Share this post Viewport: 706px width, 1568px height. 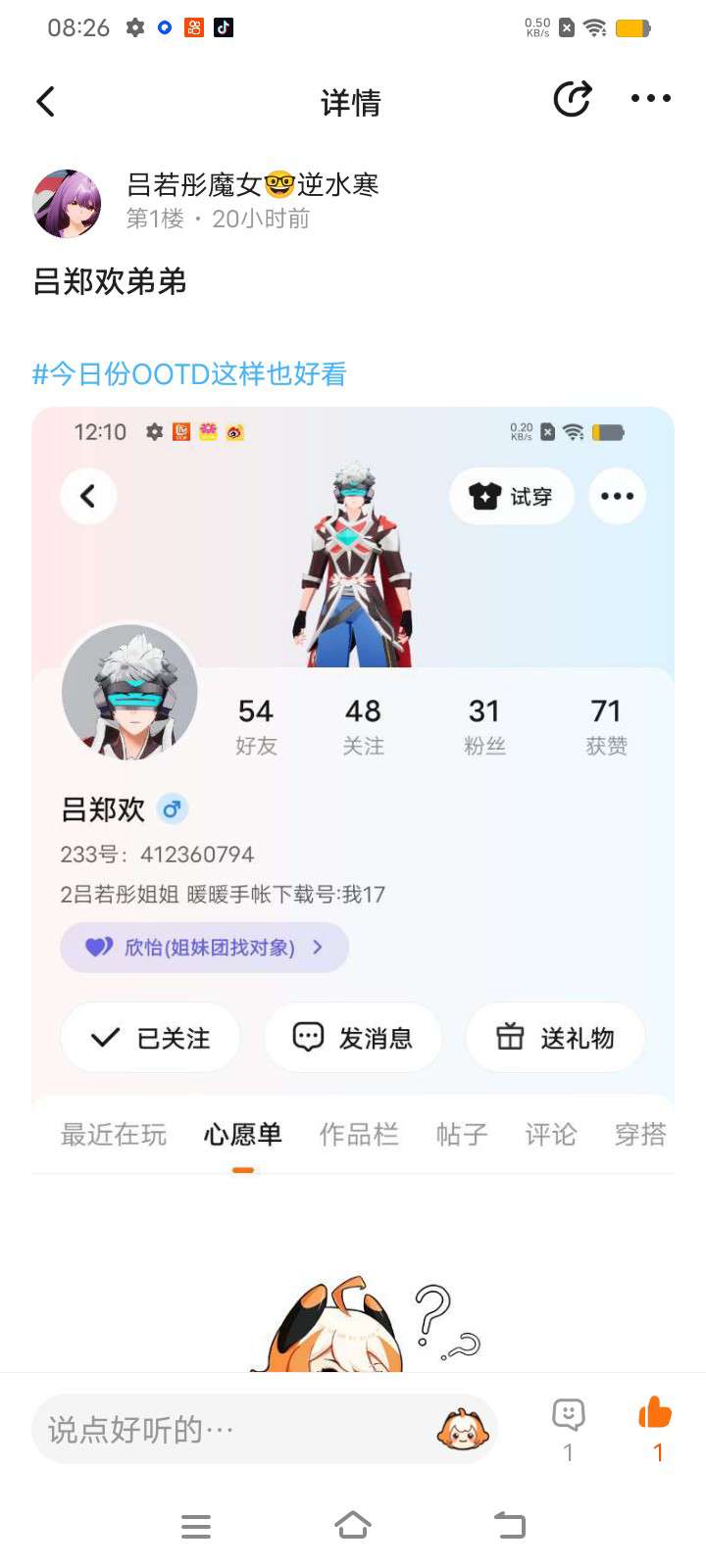click(x=572, y=99)
